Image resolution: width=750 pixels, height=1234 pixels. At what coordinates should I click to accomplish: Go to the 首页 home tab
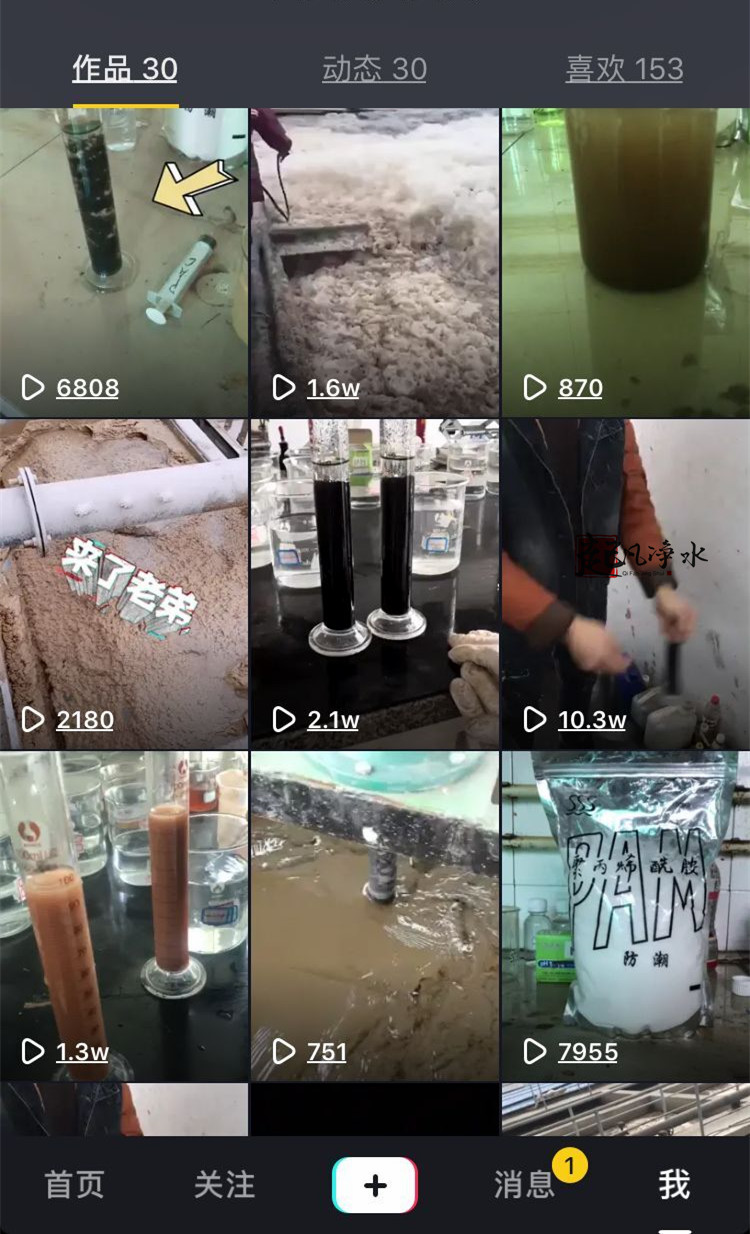point(75,1185)
